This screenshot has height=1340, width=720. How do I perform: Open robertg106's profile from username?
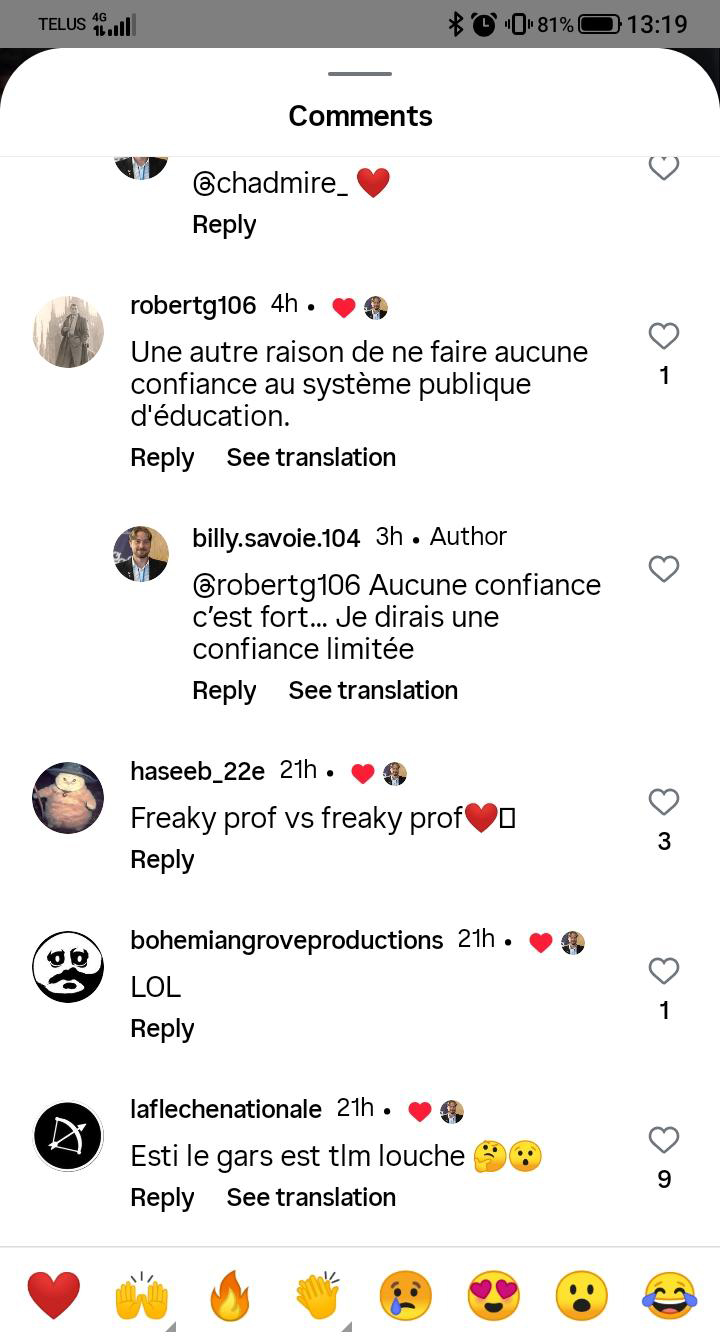pyautogui.click(x=193, y=305)
